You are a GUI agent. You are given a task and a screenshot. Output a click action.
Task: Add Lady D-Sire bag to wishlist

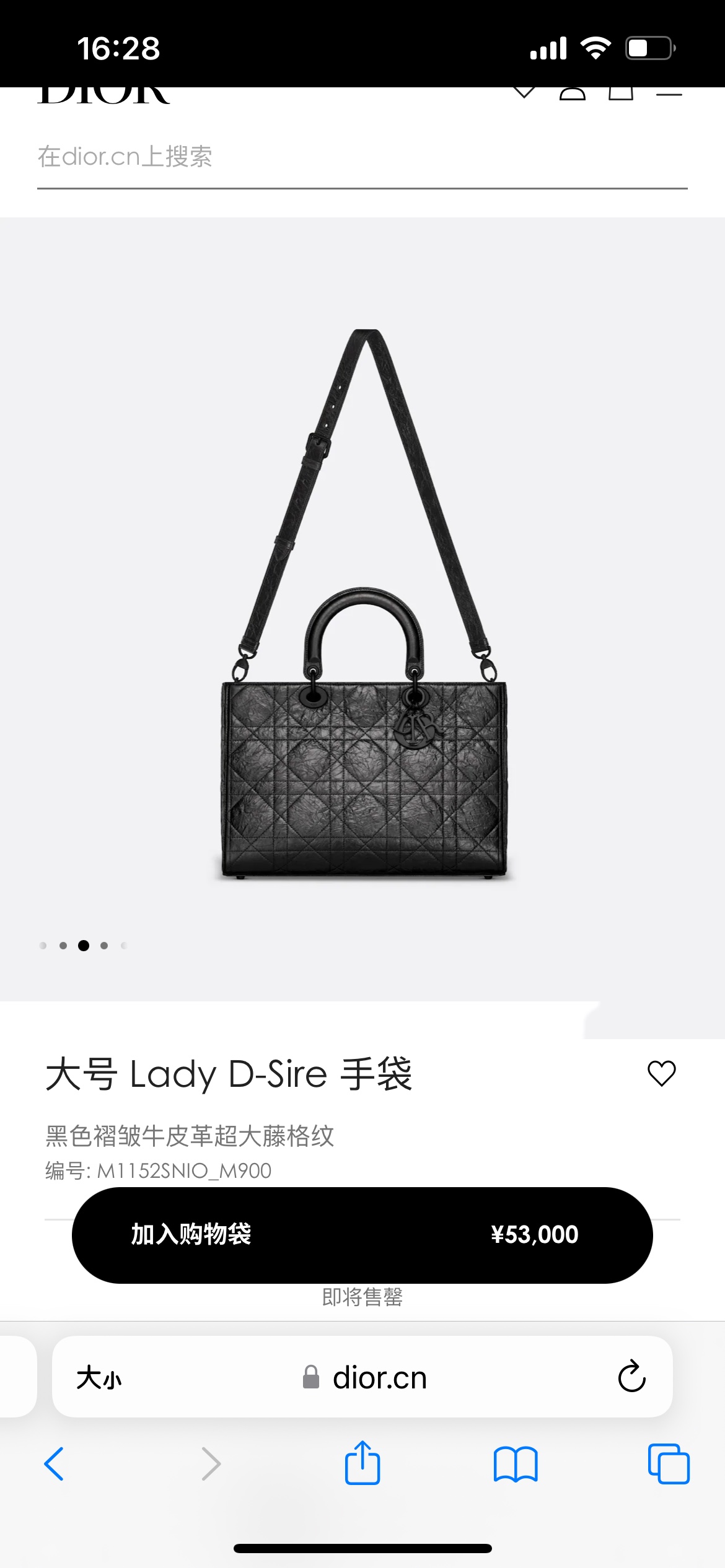661,1073
